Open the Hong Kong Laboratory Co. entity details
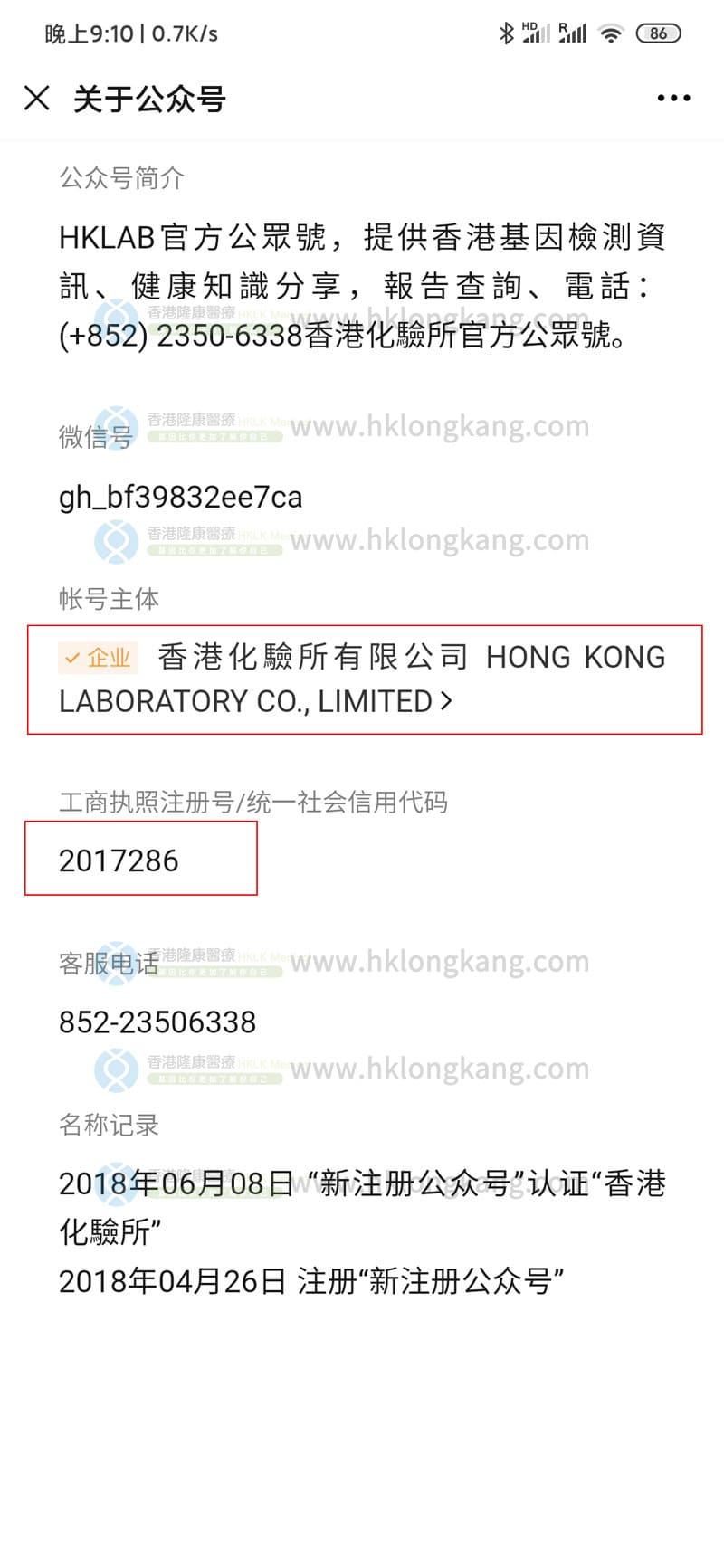The width and height of the screenshot is (724, 1568). [362, 679]
